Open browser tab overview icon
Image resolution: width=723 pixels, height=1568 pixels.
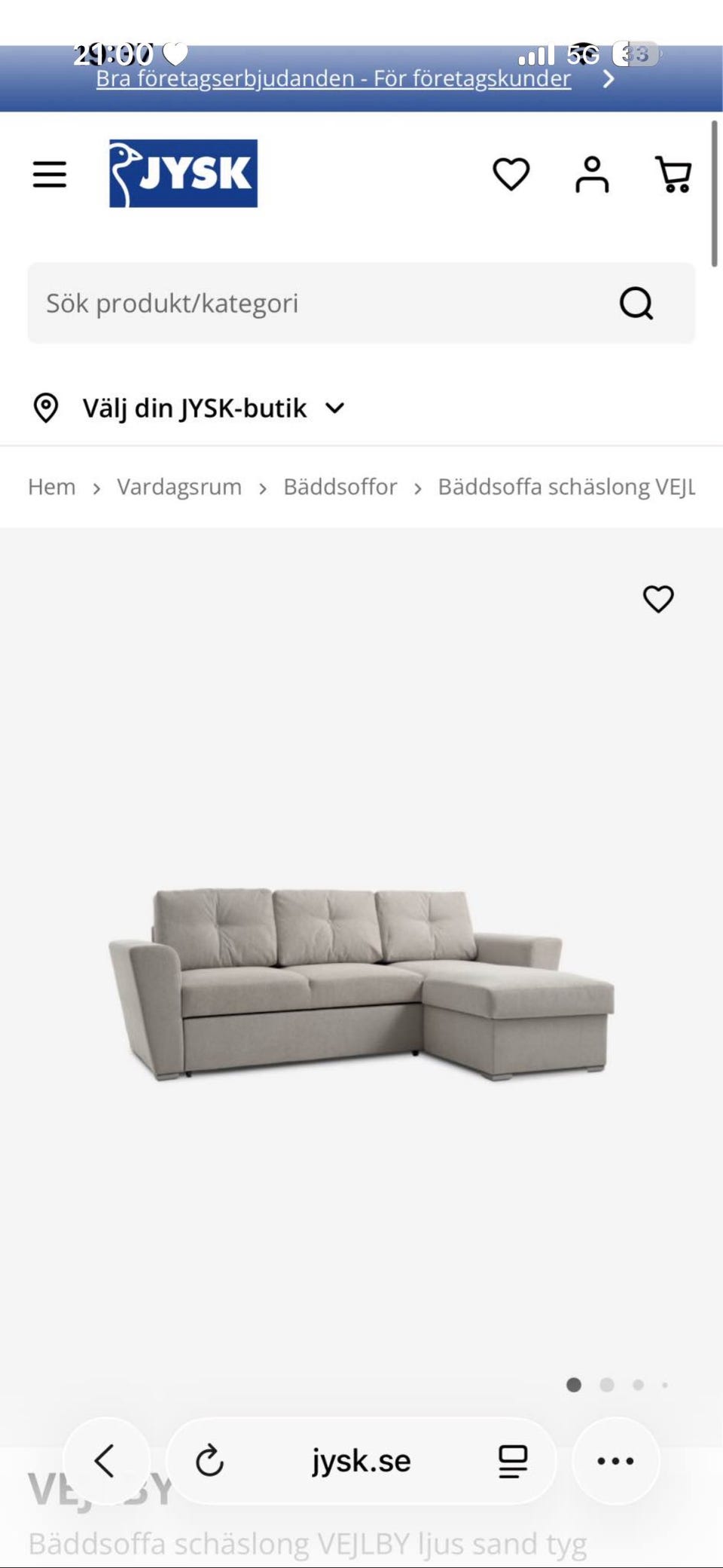click(x=513, y=1460)
